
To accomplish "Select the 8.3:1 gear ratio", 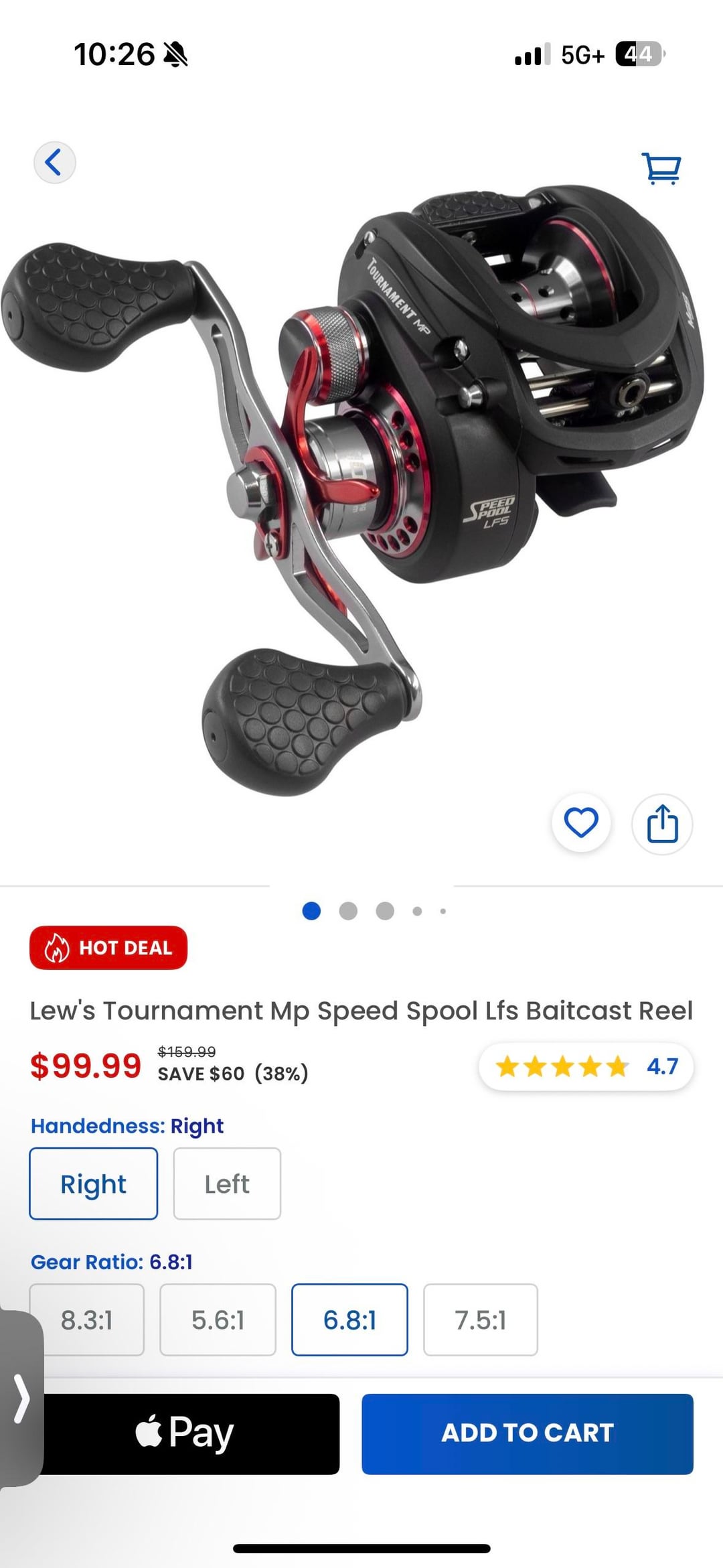I will pyautogui.click(x=86, y=1320).
